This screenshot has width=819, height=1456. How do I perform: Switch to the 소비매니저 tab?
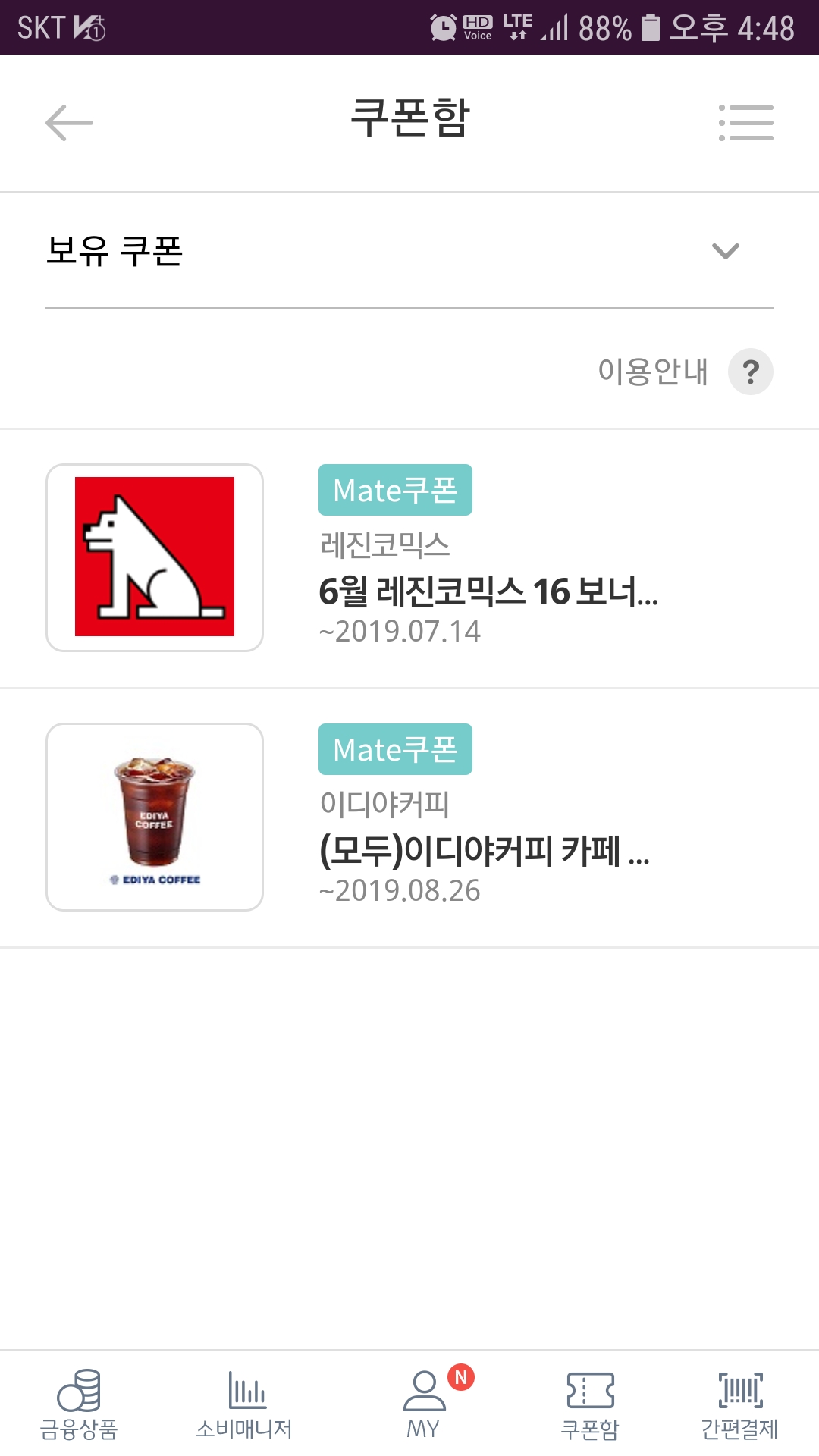coord(244,1404)
